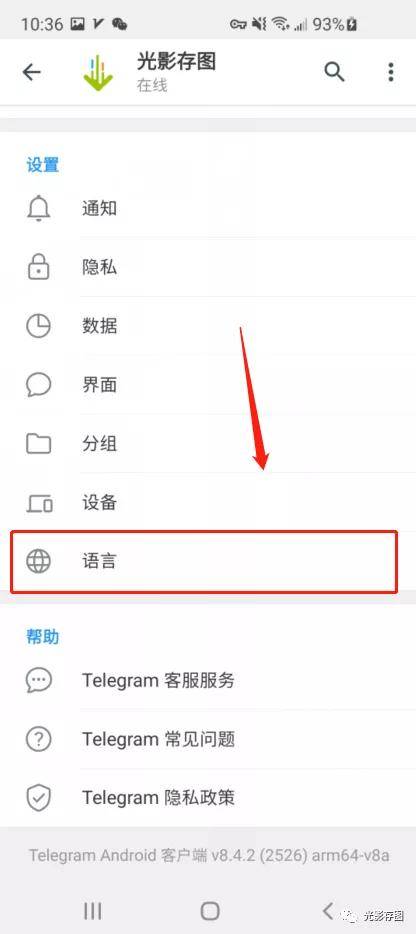Viewport: 416px width, 934px height.
Task: Tap the system home button
Action: (210, 910)
